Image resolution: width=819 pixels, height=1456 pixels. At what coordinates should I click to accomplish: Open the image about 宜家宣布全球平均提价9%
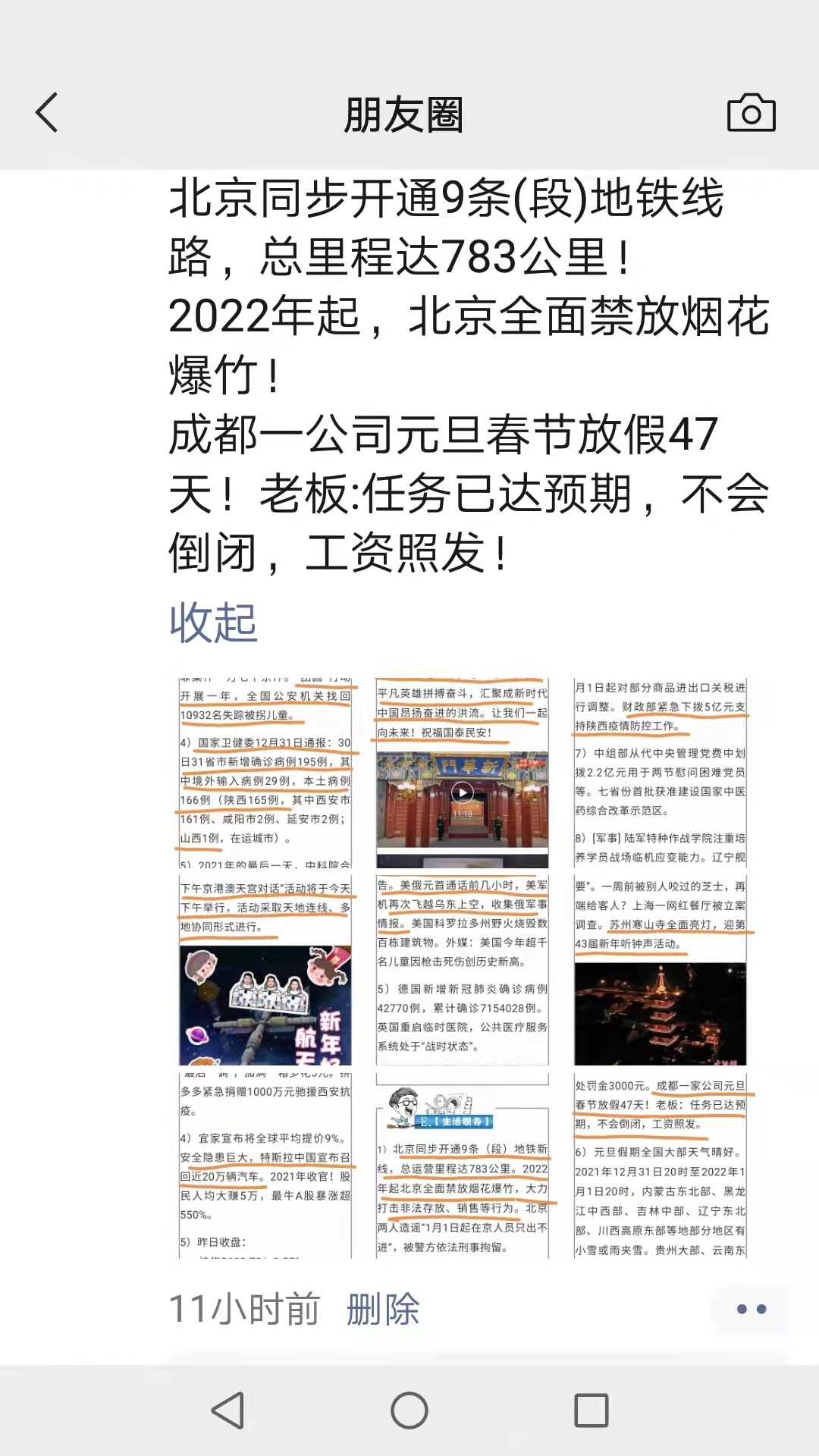click(x=265, y=1166)
